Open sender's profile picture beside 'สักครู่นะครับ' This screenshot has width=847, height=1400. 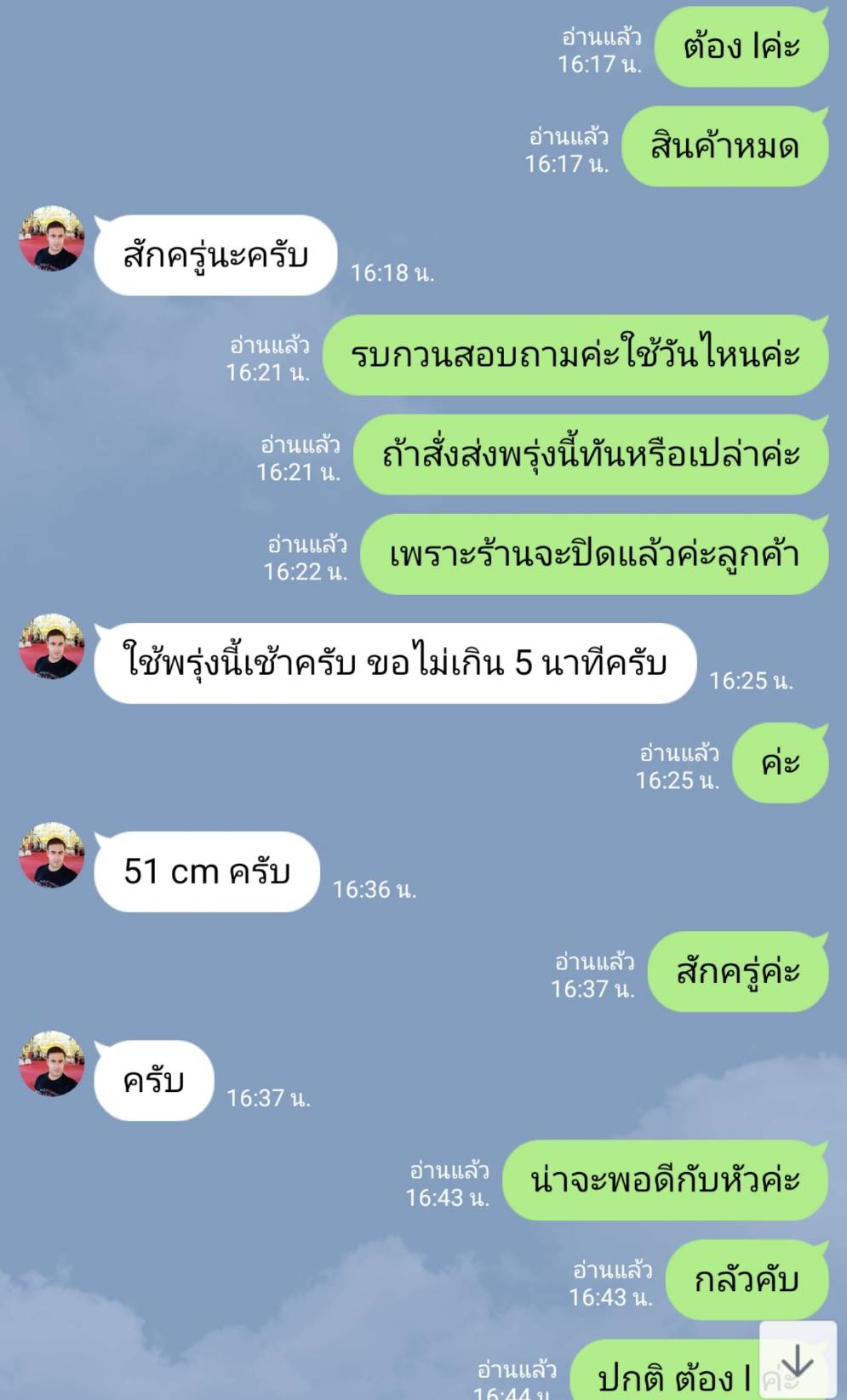tap(52, 238)
